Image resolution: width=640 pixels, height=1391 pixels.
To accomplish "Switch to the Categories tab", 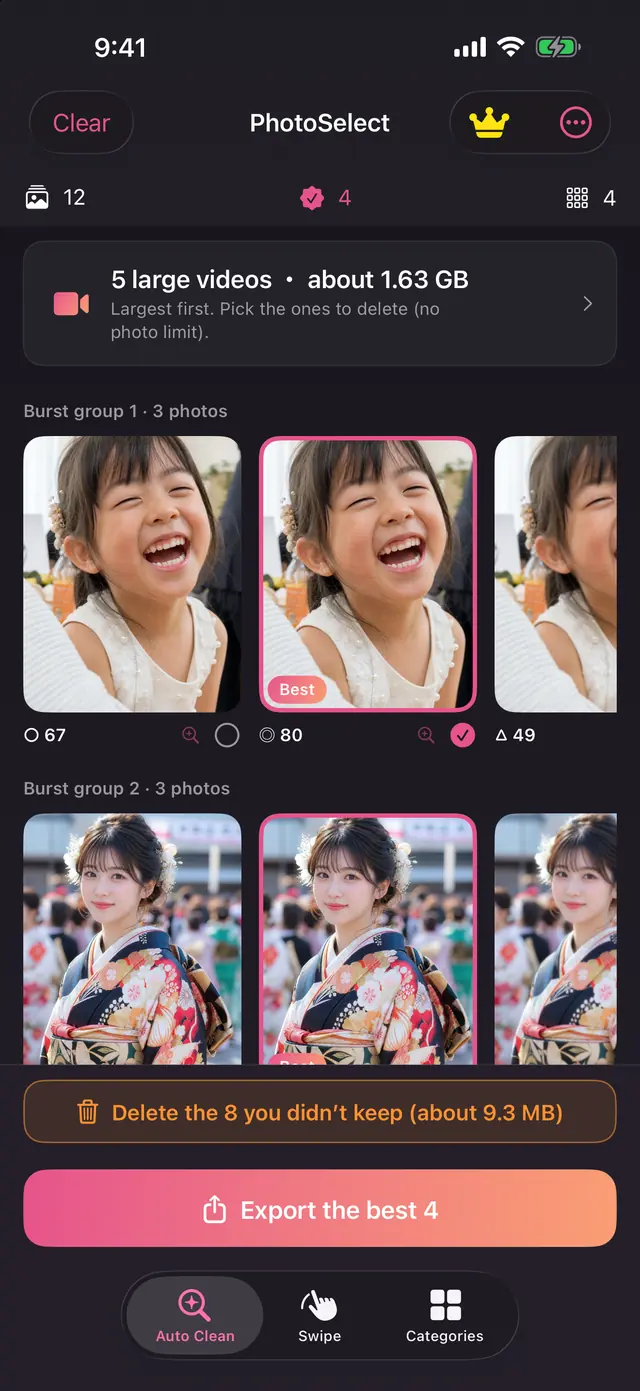I will pyautogui.click(x=445, y=1316).
